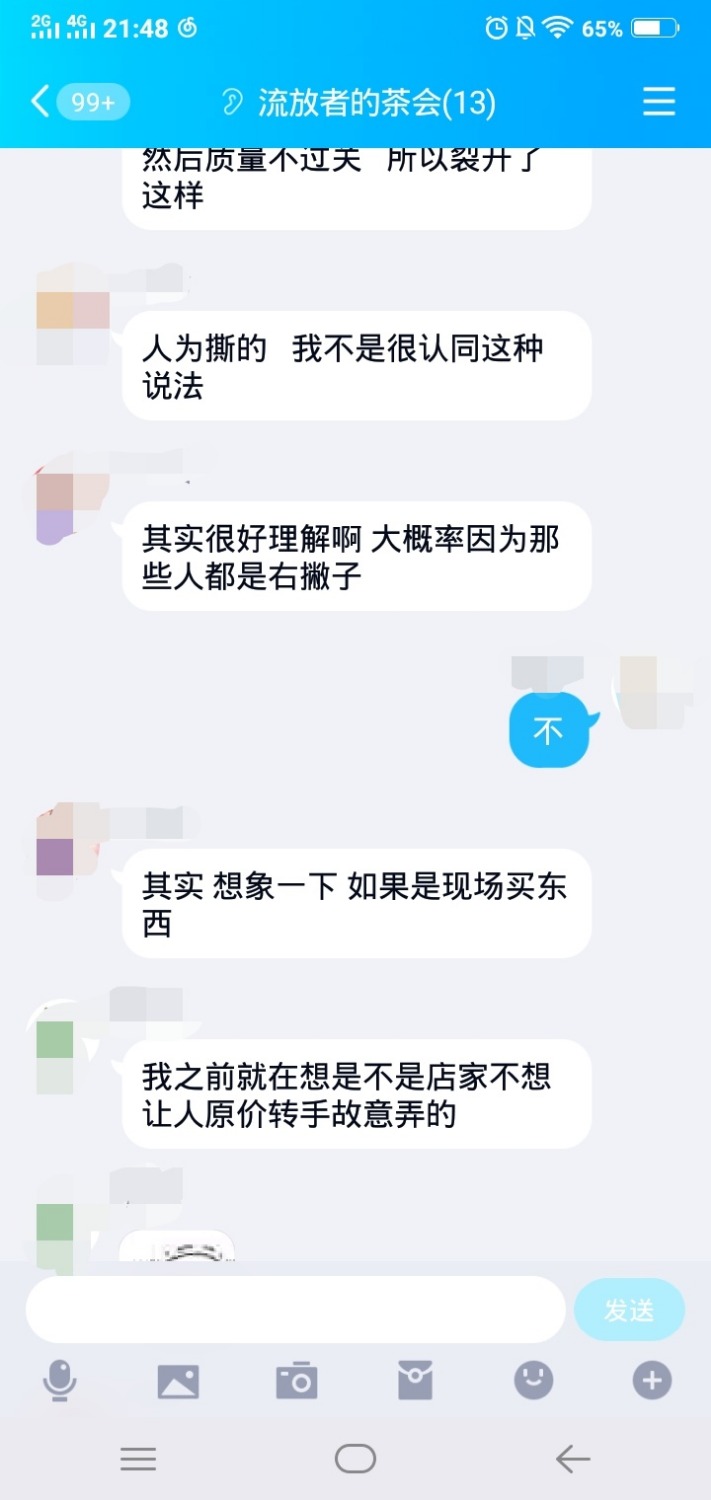Tap the 发送 send button
Viewport: 711px width, 1500px height.
(x=629, y=1309)
